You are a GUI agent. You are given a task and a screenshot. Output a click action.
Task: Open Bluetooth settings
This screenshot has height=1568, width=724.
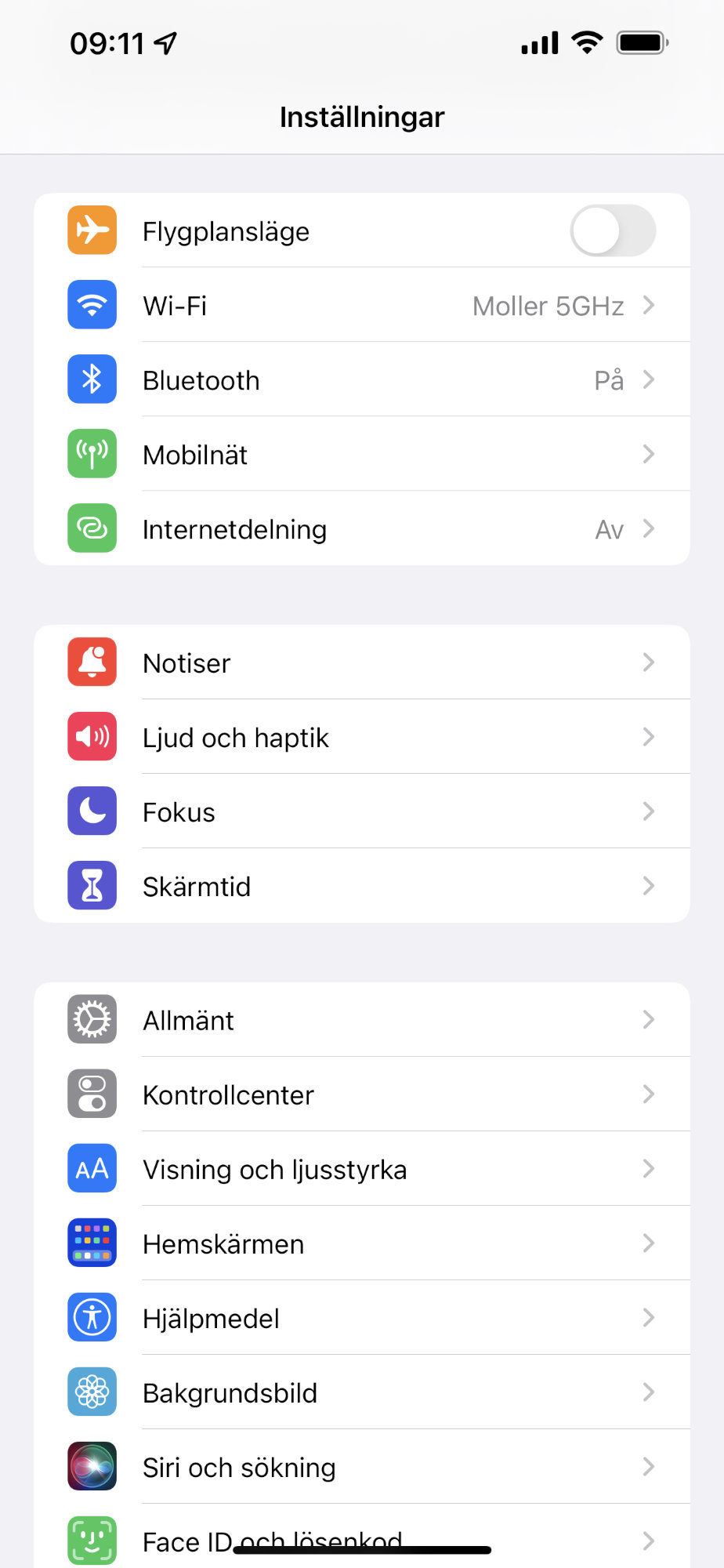pos(360,380)
